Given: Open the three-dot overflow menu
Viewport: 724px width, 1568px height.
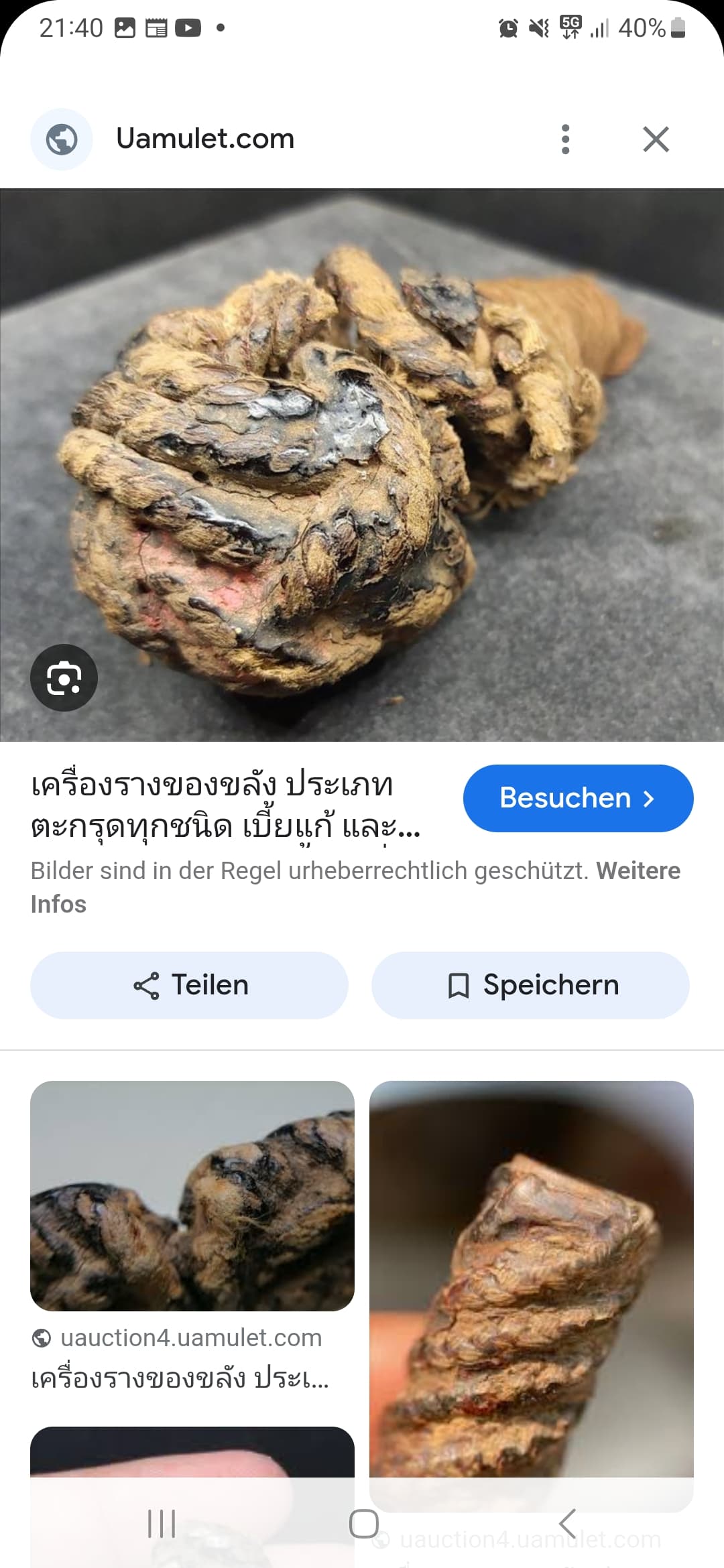Looking at the screenshot, I should point(565,139).
